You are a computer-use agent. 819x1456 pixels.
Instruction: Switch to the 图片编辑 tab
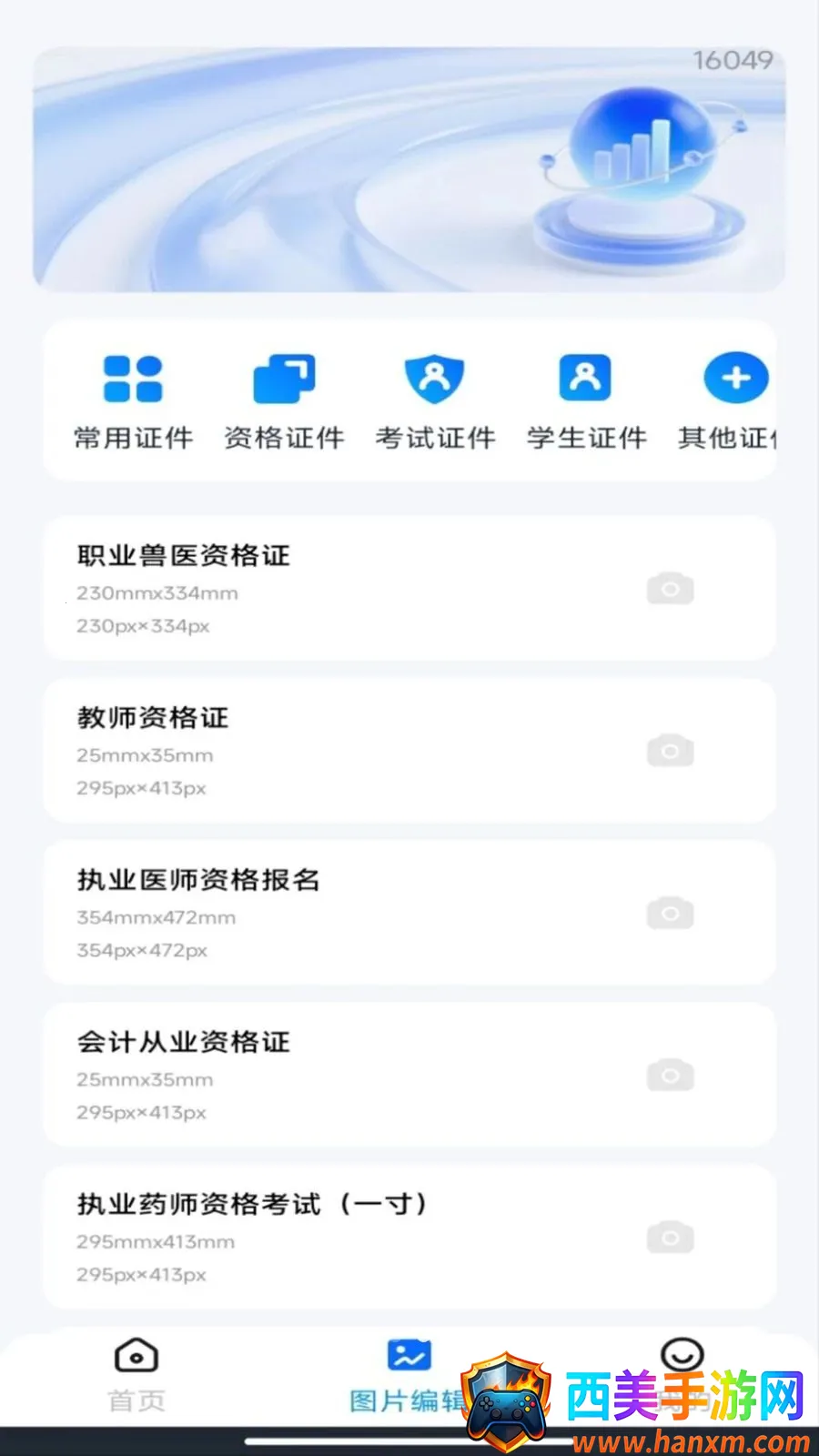pyautogui.click(x=409, y=1375)
